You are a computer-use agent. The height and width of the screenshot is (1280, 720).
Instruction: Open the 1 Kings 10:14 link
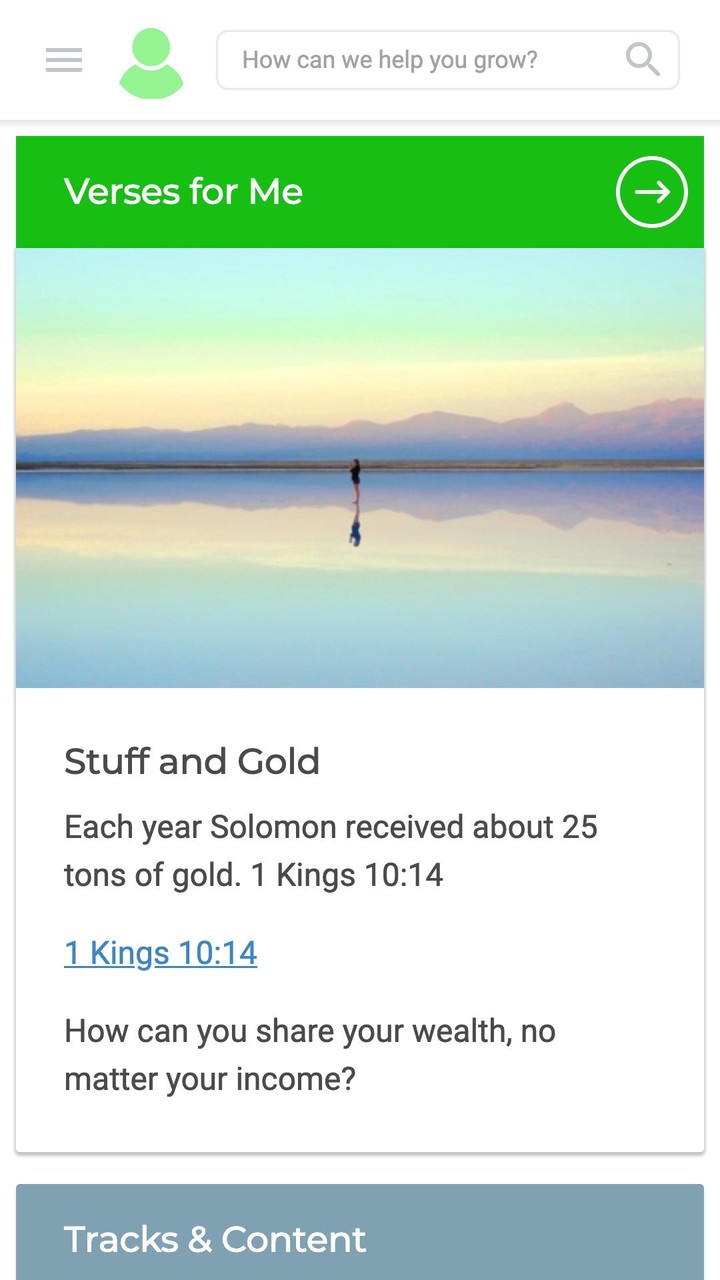[x=161, y=953]
